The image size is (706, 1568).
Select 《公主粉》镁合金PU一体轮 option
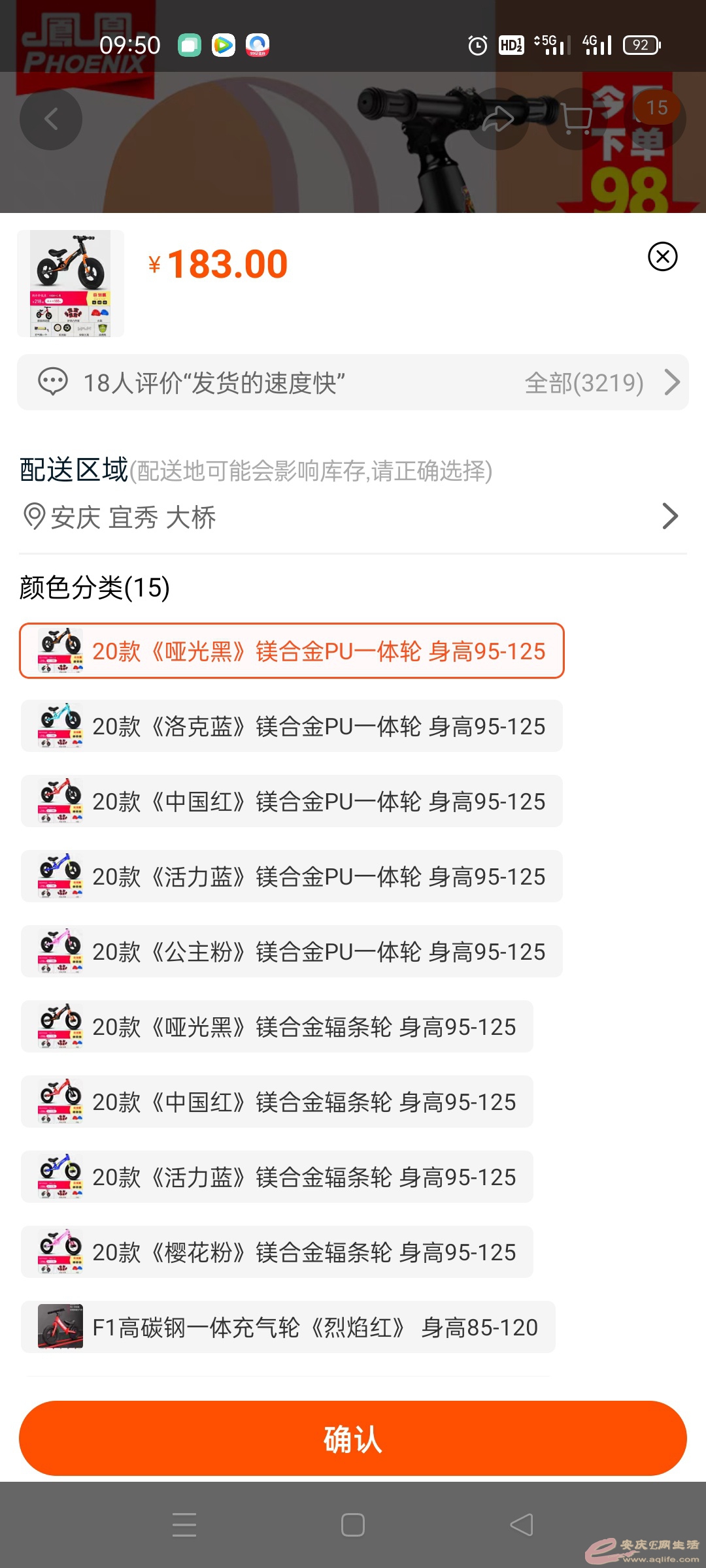coord(292,952)
